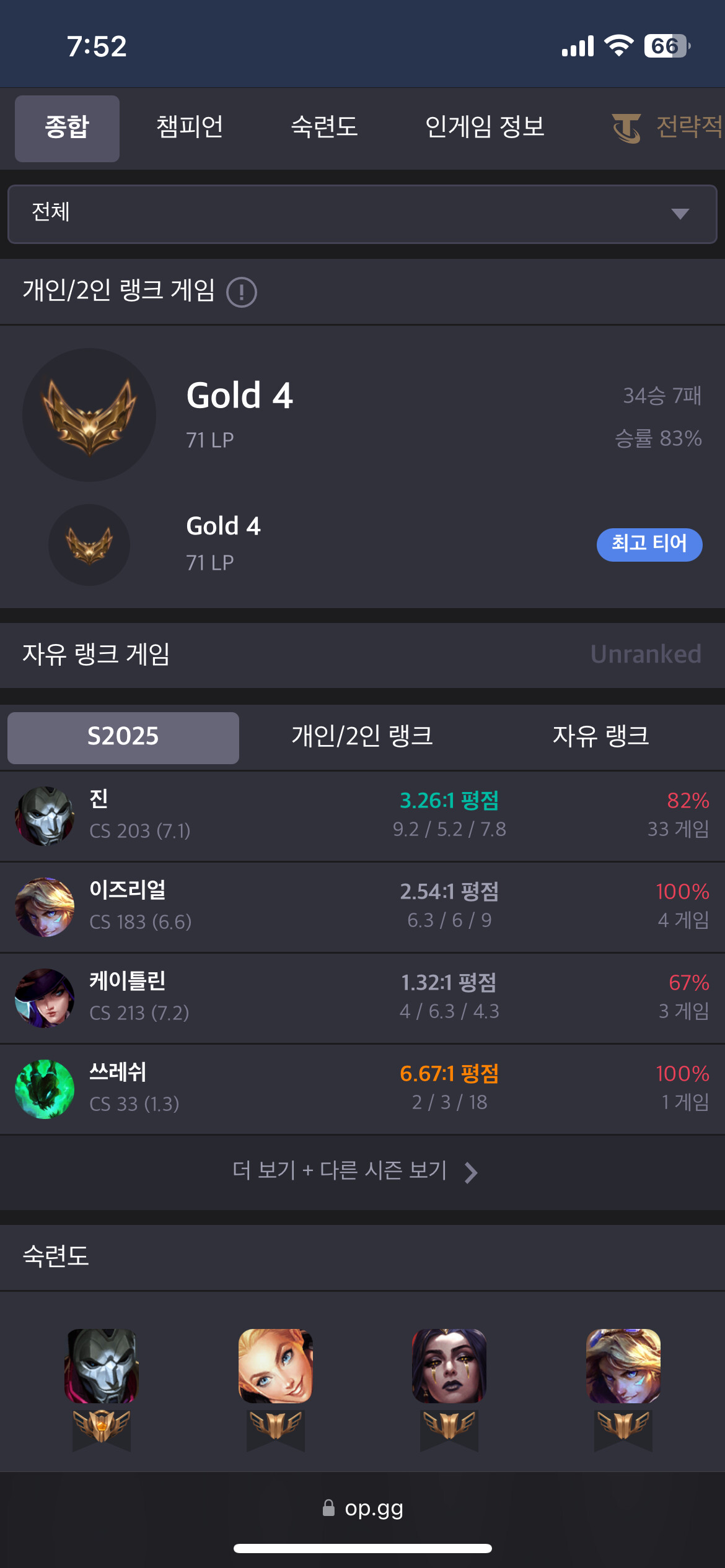Select the S2025 season segment
The image size is (725, 1568).
pyautogui.click(x=123, y=737)
